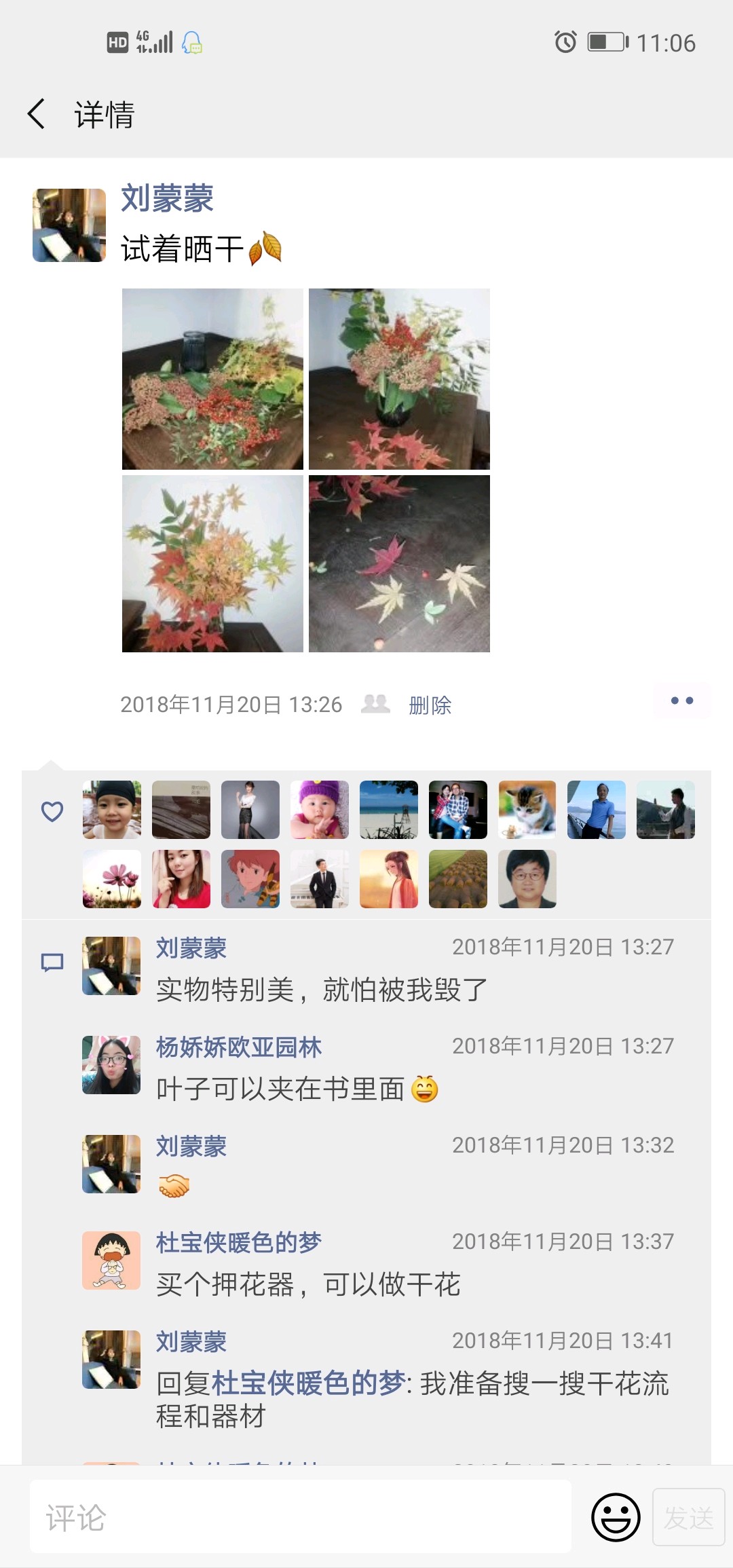Open the 杜宝侠暖色的梦 mention in 刘蒙蒙's reply

click(308, 1383)
